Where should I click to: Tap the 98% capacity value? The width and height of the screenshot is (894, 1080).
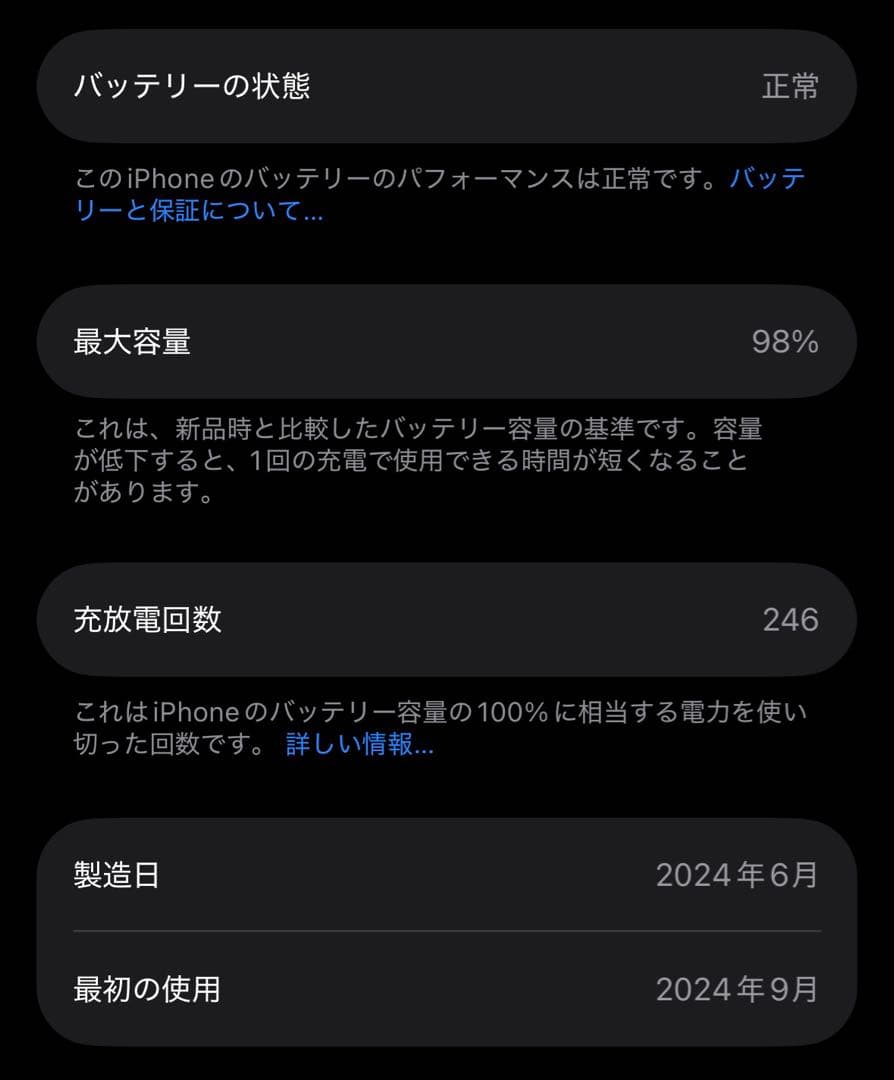pos(789,342)
